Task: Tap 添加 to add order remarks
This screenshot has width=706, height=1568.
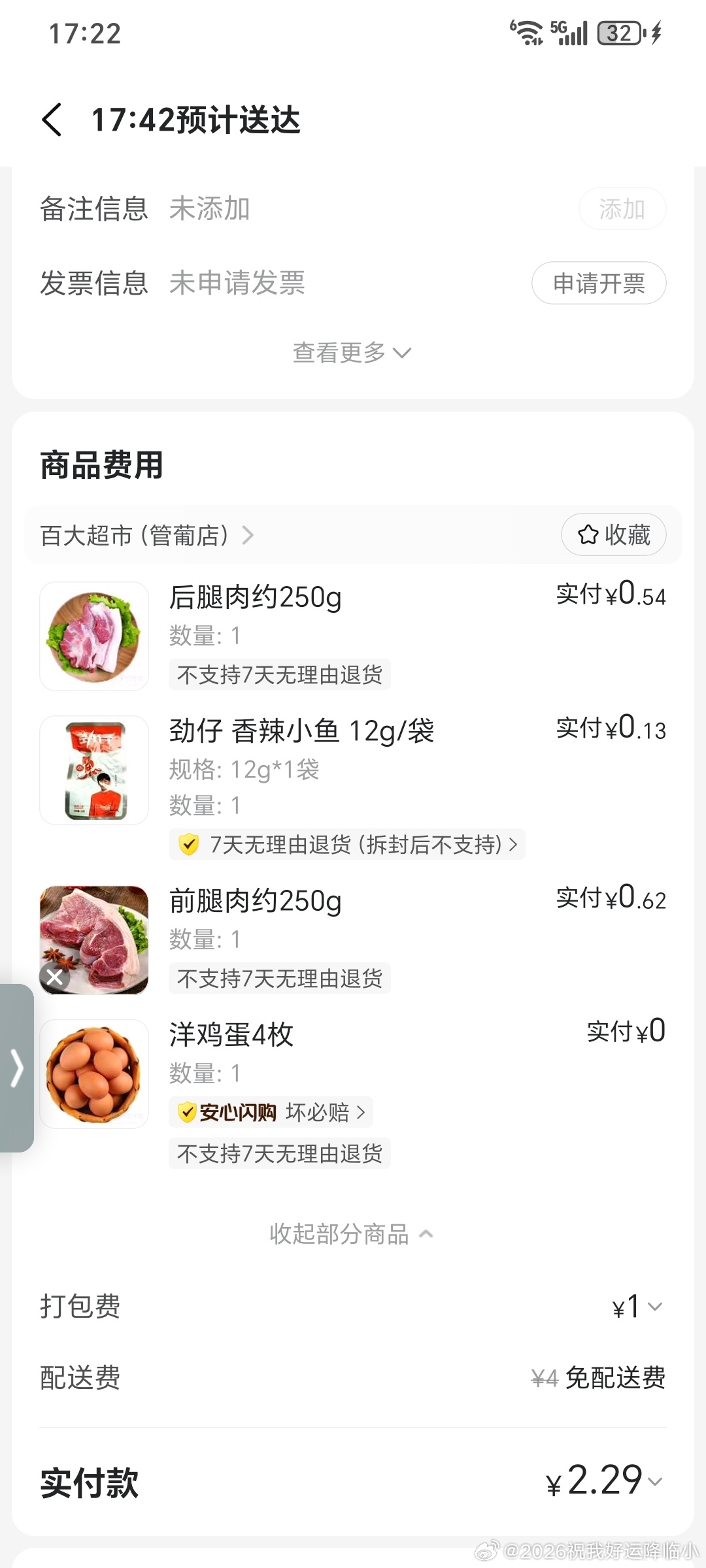Action: click(x=622, y=209)
